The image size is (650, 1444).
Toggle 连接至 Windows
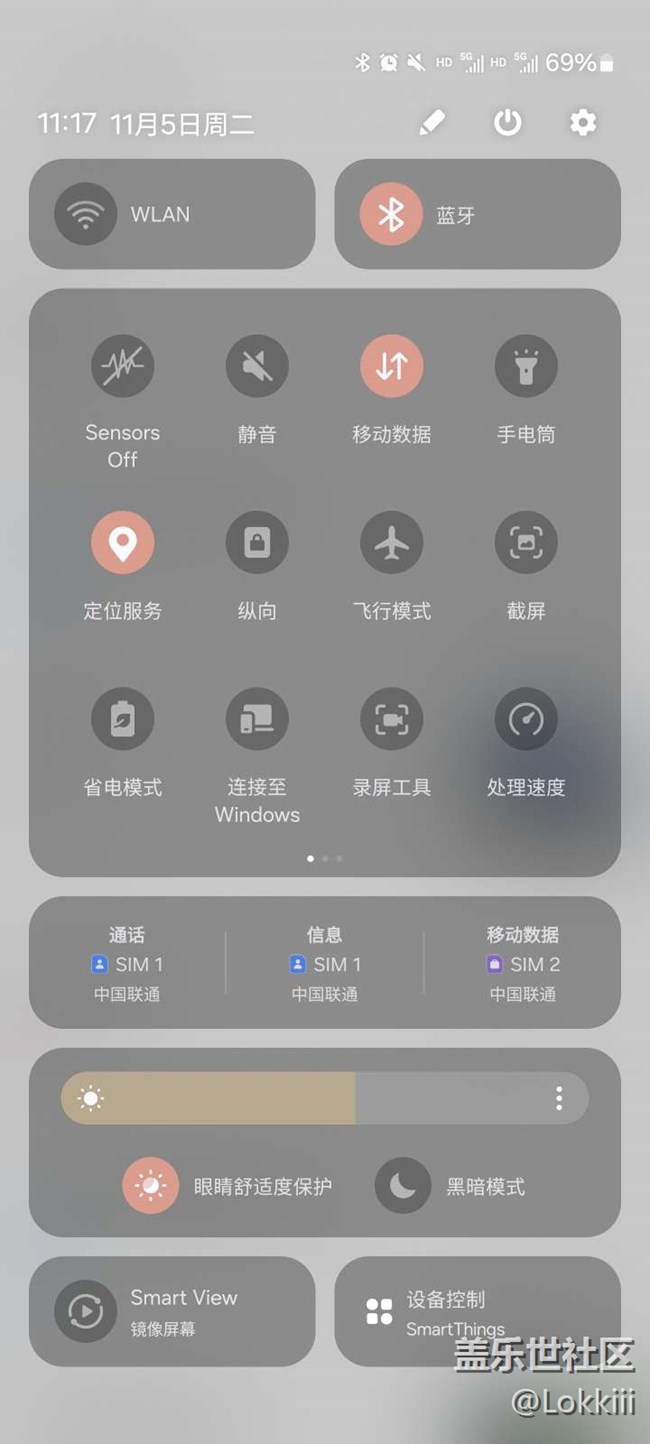tap(257, 719)
